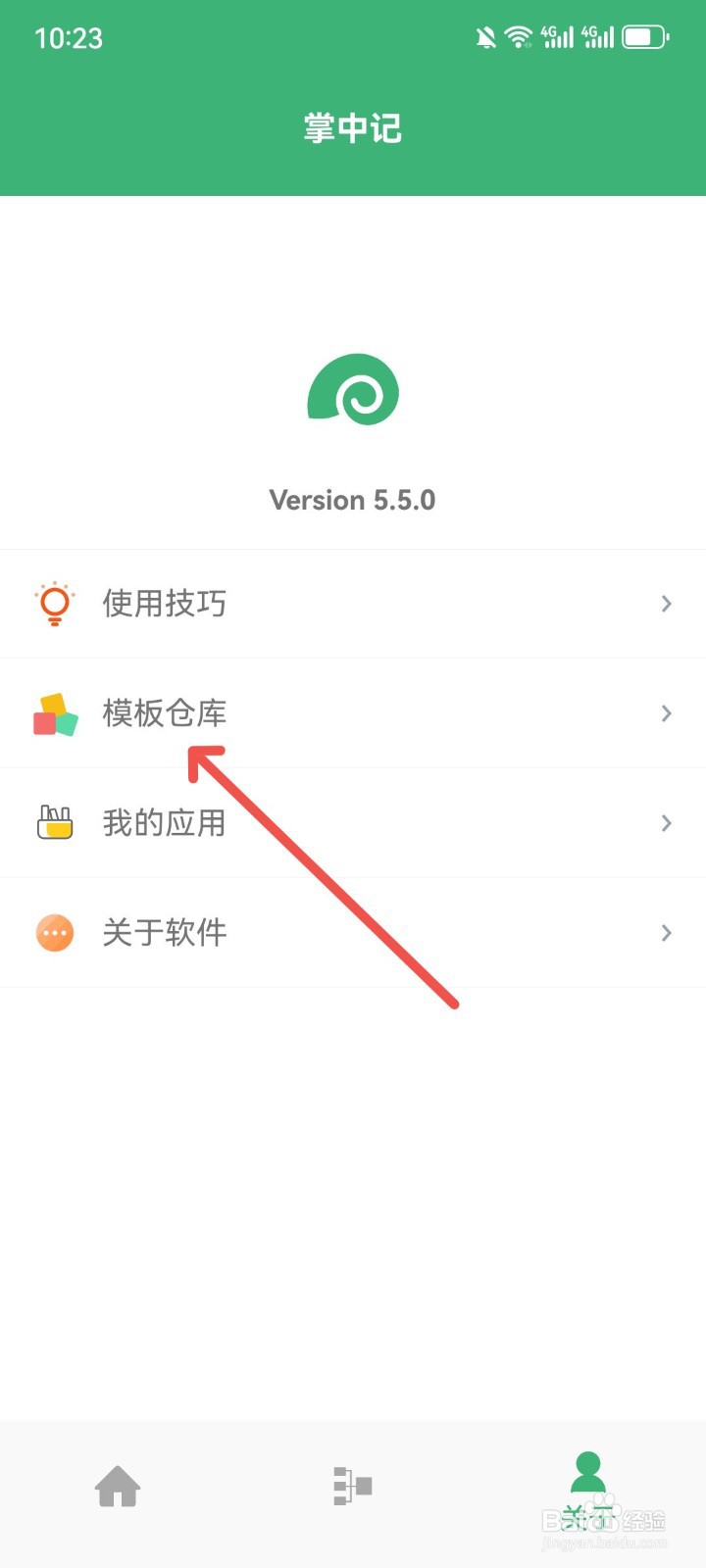Image resolution: width=706 pixels, height=1568 pixels.
Task: Tap the 掌中记 title in header
Action: (353, 127)
